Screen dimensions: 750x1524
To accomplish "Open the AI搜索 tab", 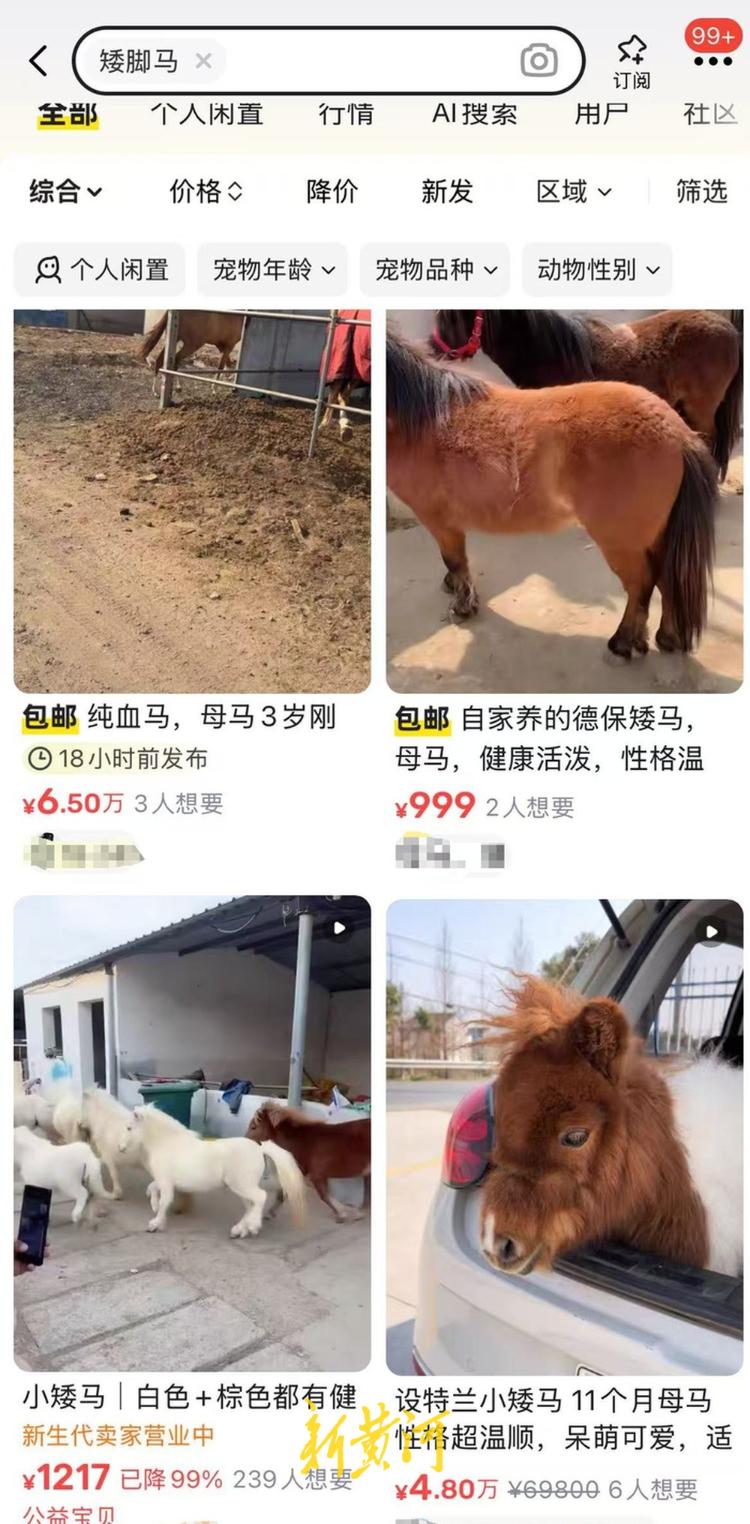I will click(x=474, y=114).
